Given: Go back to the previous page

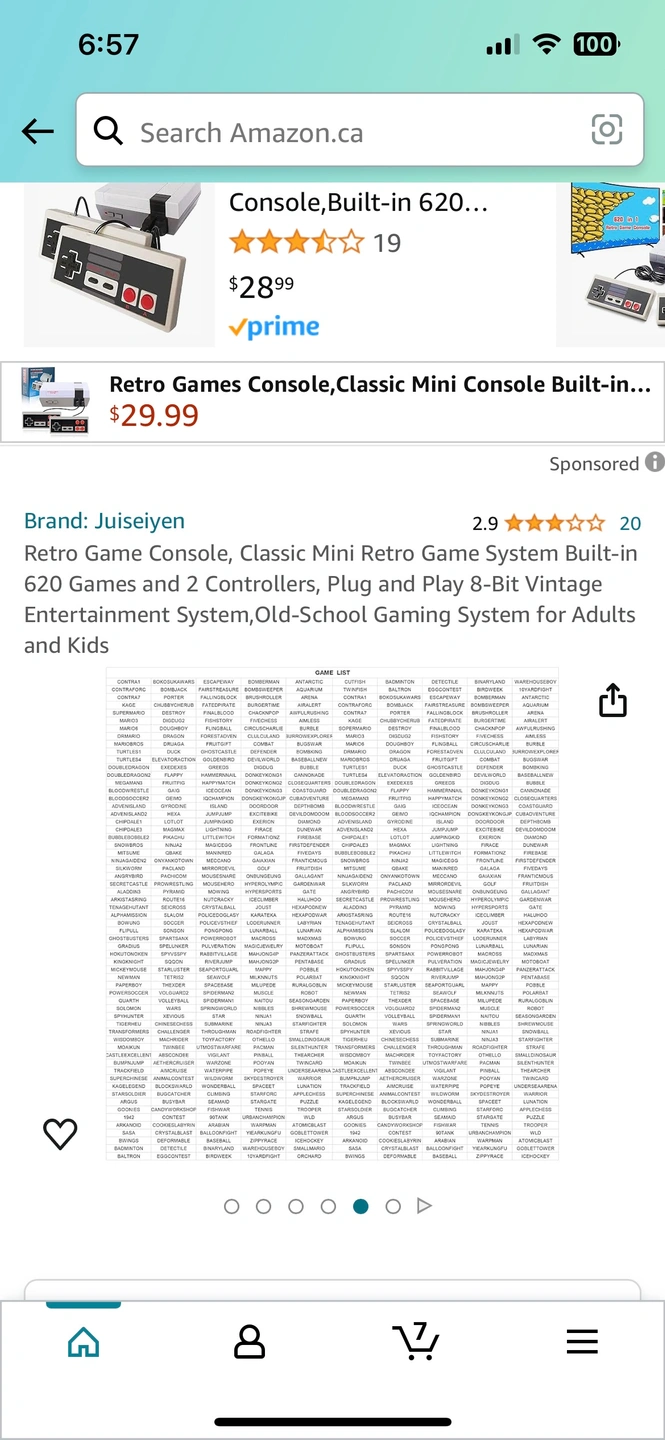Looking at the screenshot, I should coord(37,131).
